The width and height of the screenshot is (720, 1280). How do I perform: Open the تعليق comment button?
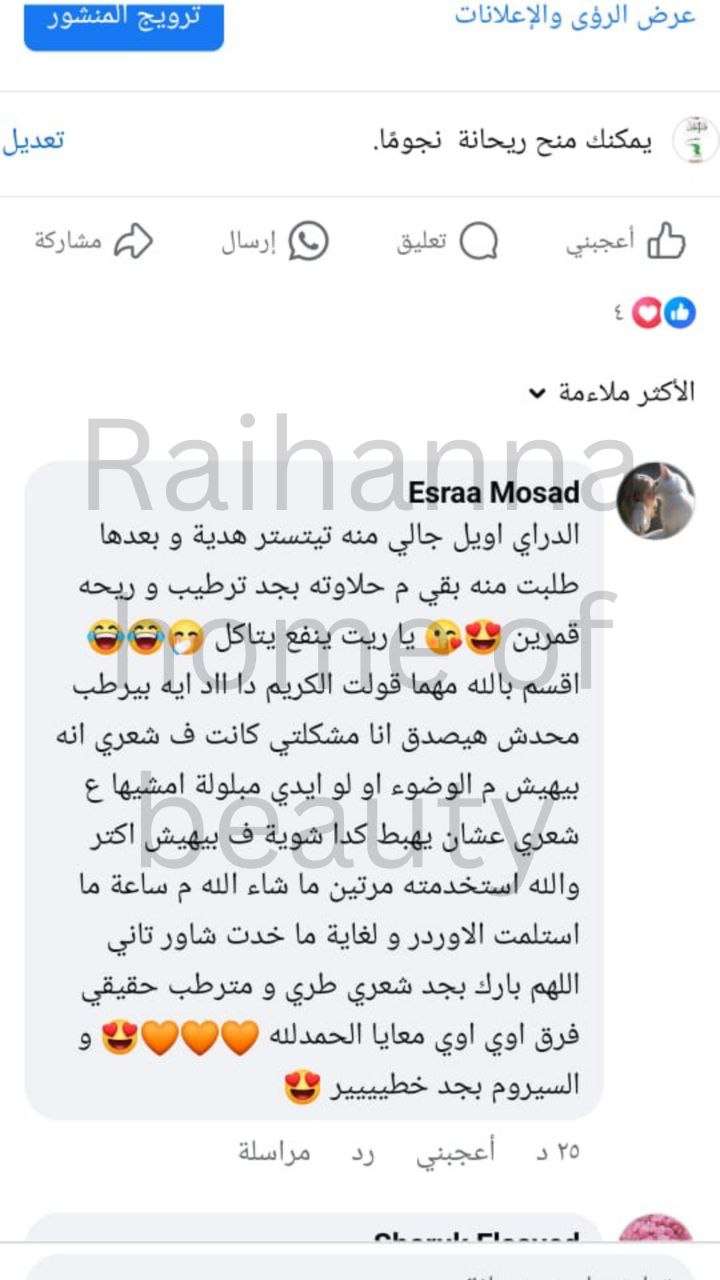pyautogui.click(x=447, y=242)
